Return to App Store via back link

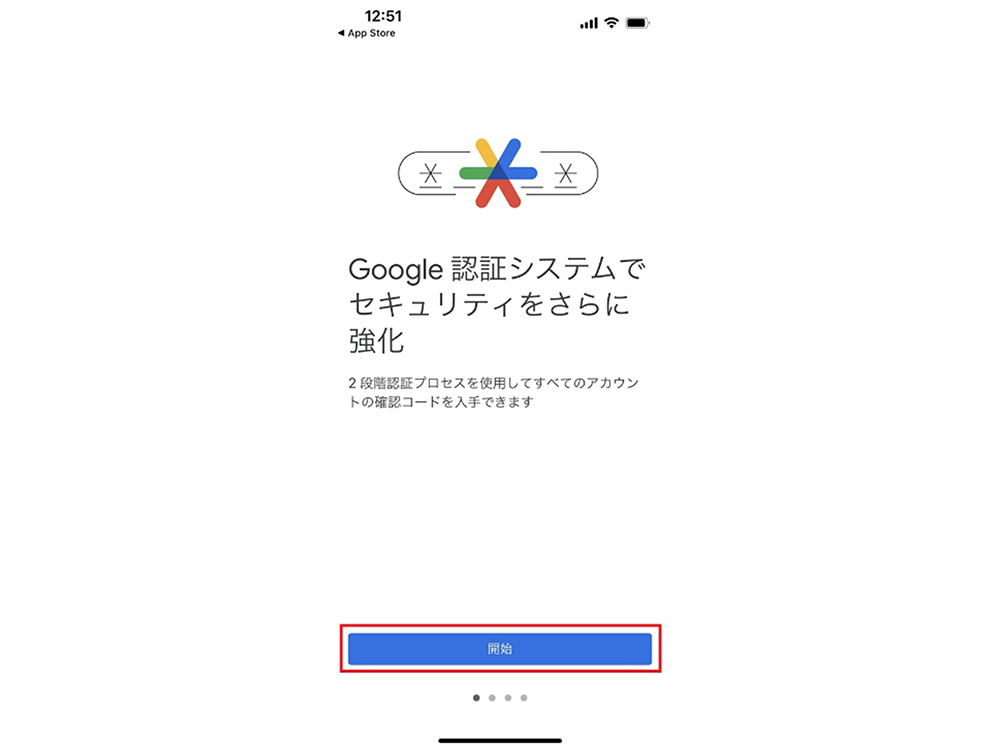(367, 33)
